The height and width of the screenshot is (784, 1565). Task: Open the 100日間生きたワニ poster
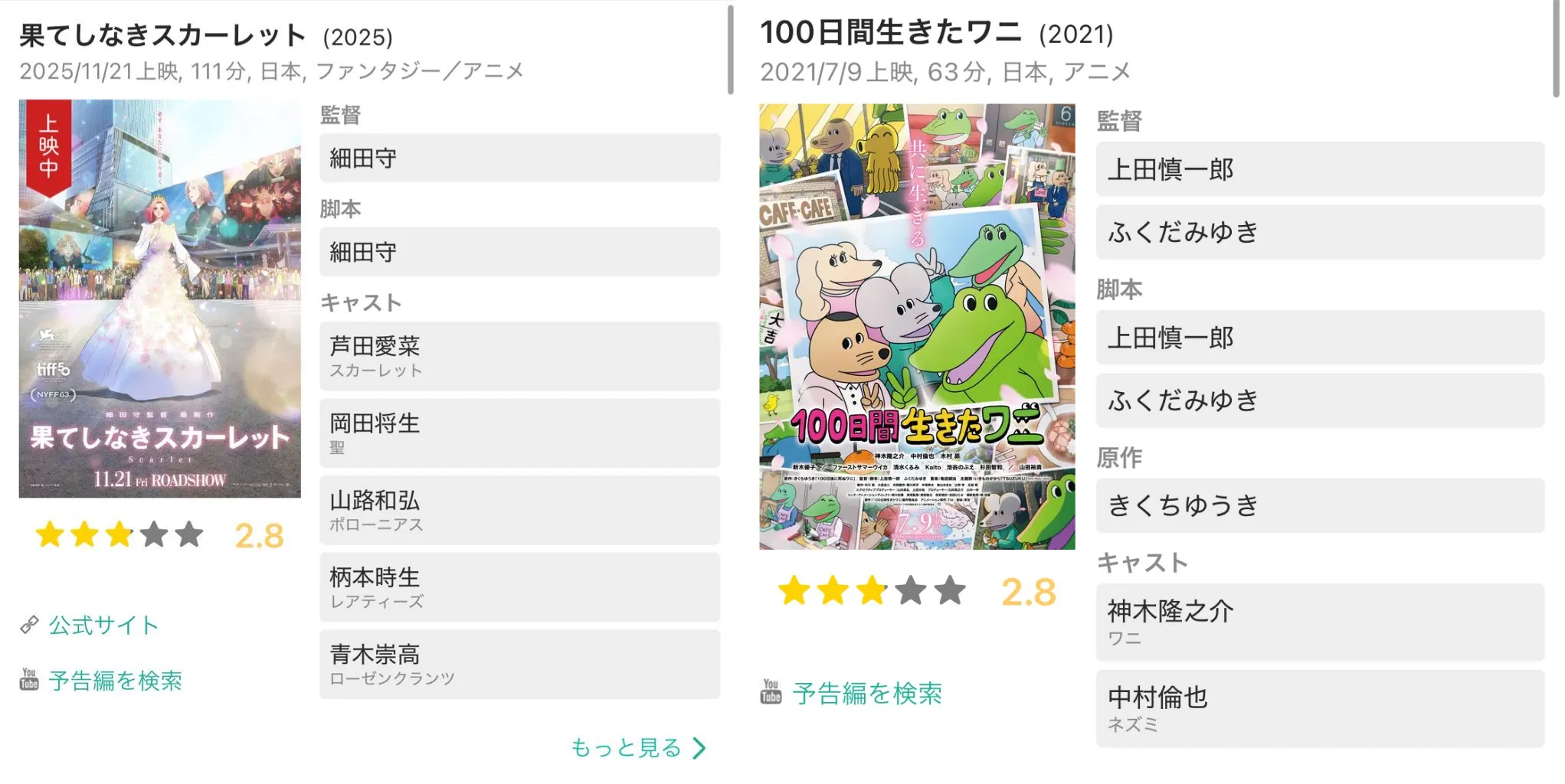(916, 327)
